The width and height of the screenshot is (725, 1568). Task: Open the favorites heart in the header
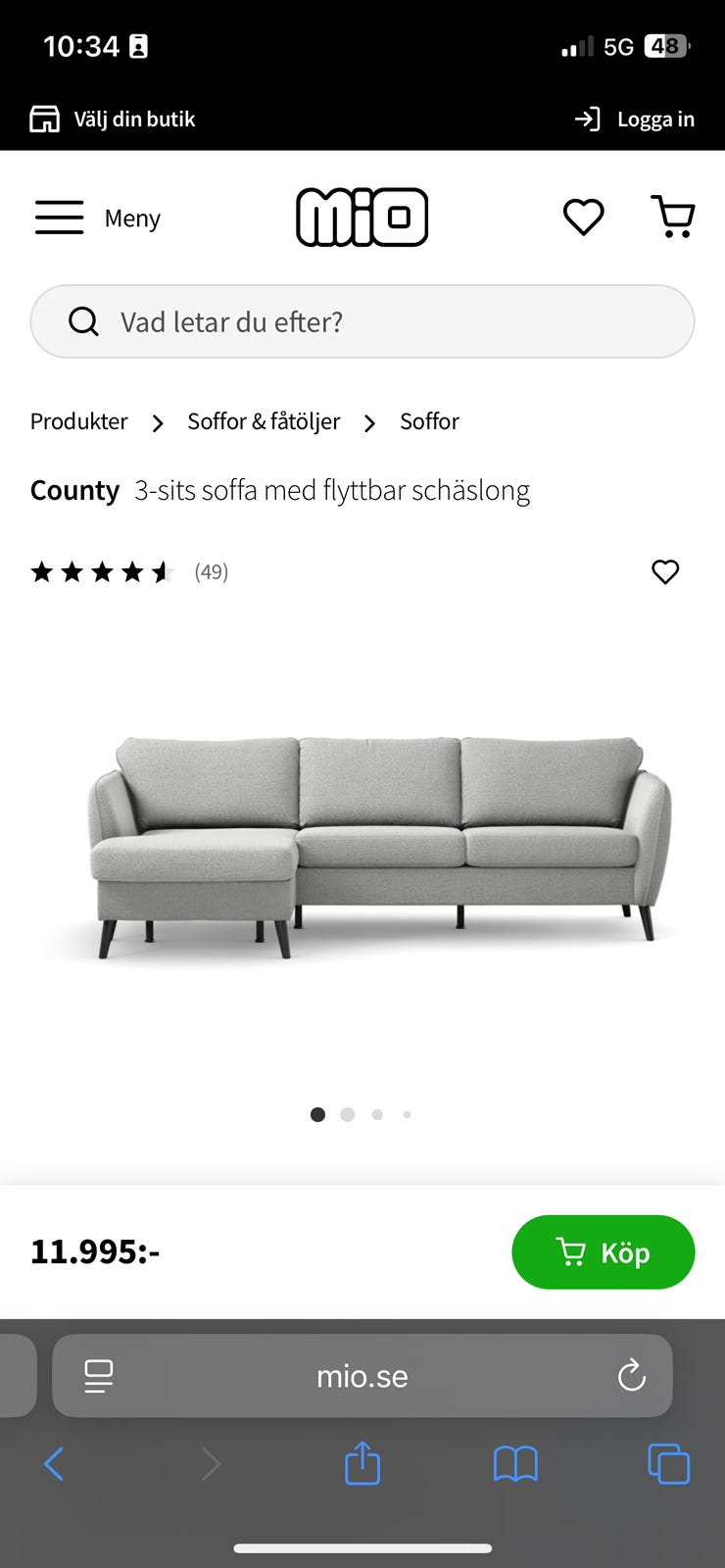583,217
